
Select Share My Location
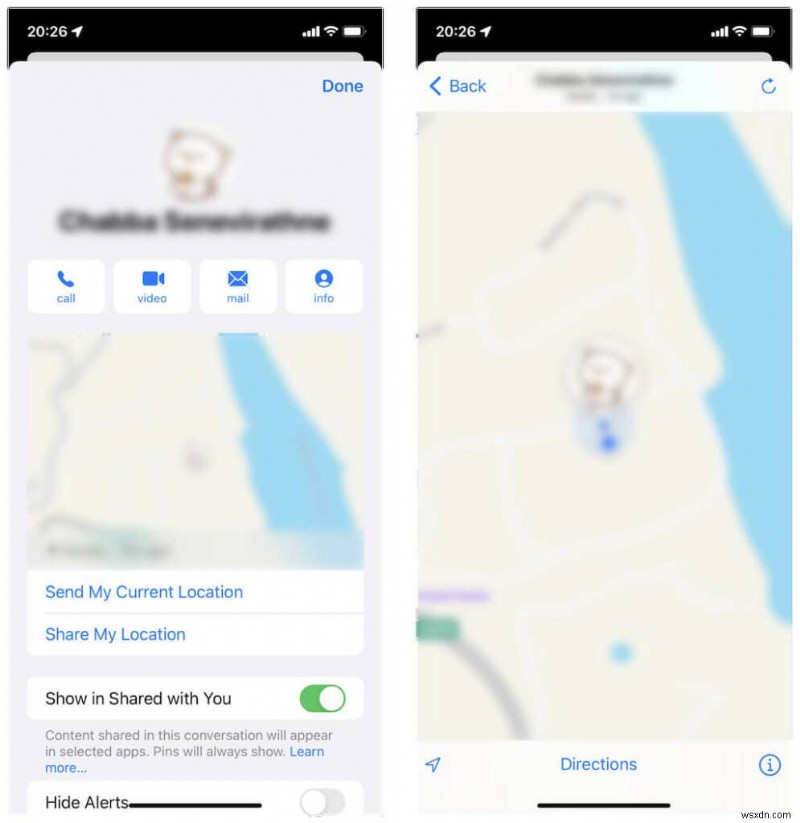click(115, 634)
